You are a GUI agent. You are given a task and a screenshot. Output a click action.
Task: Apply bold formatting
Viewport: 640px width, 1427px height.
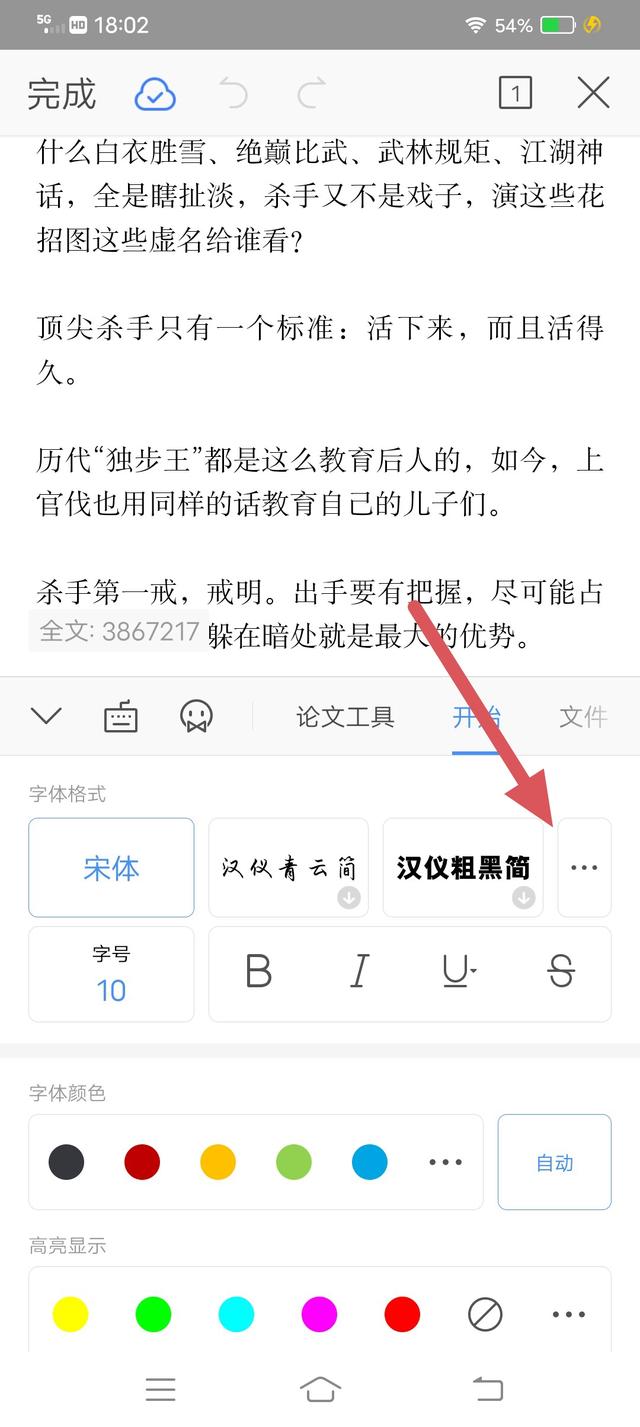(259, 971)
